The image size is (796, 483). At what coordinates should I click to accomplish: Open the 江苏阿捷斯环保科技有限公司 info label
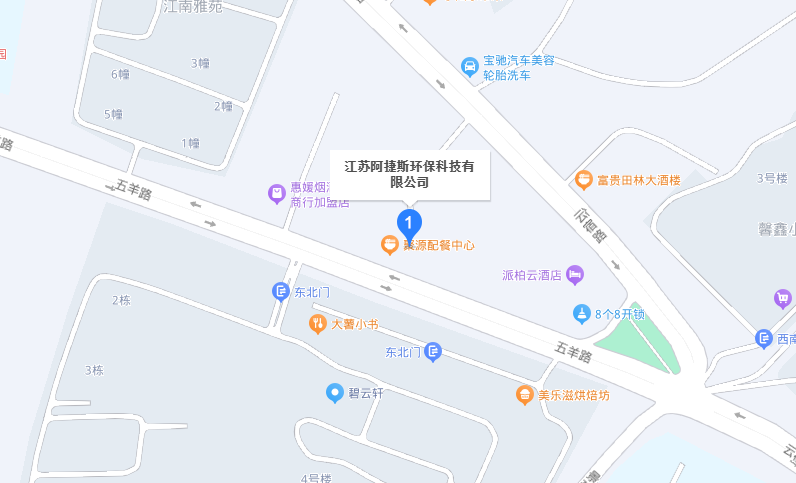(410, 174)
